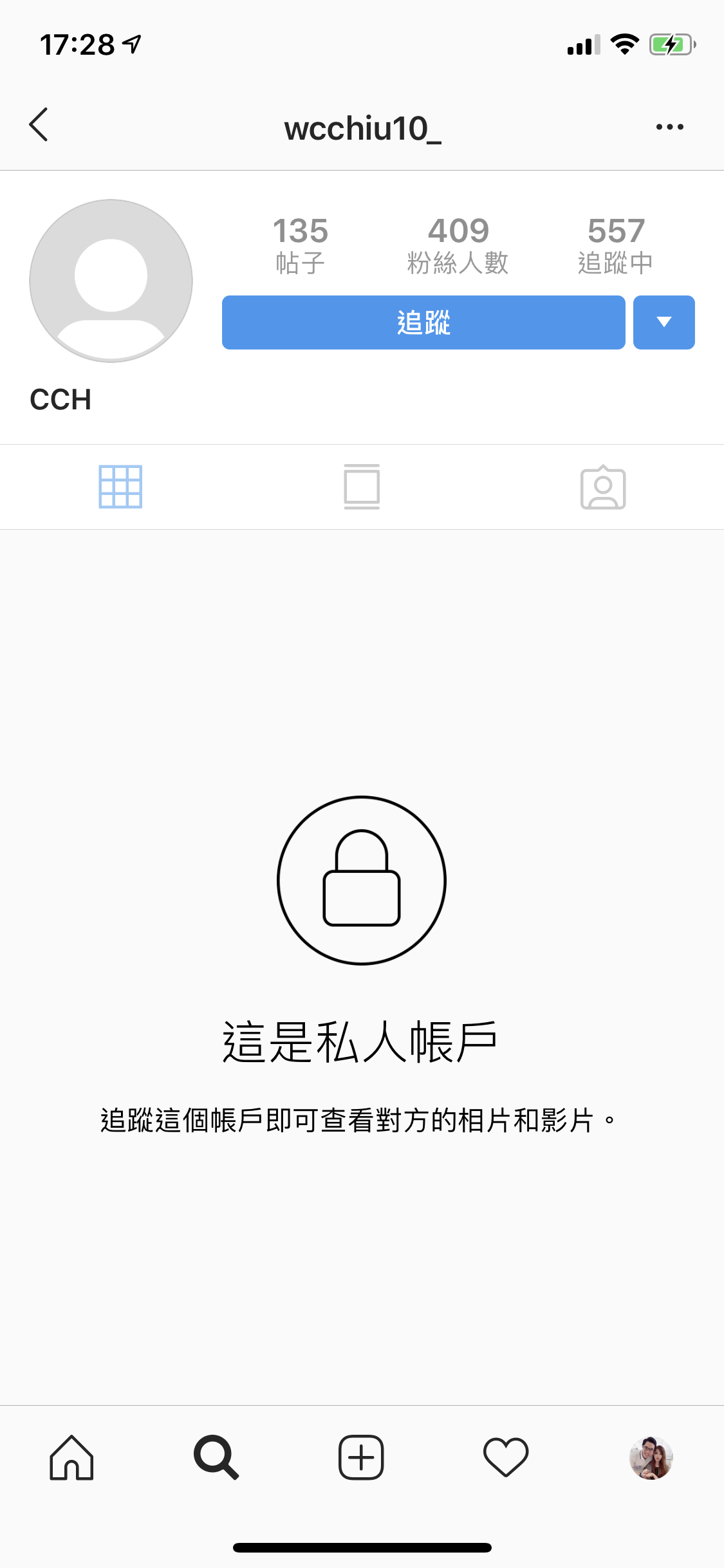This screenshot has height=1568, width=724.
Task: Open the three-dot options menu
Action: (x=669, y=127)
